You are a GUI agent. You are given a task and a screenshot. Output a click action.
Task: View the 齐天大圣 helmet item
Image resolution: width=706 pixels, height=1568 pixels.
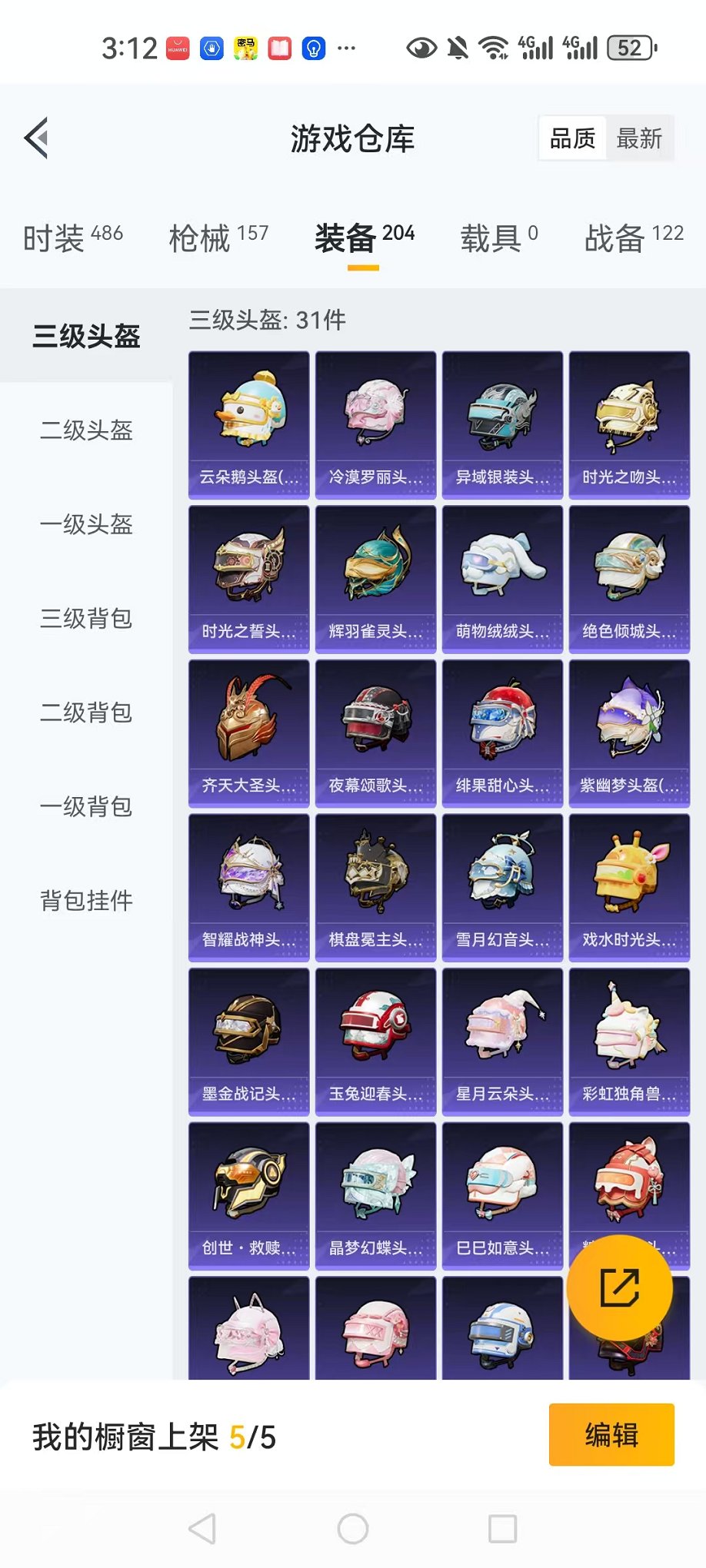(249, 733)
